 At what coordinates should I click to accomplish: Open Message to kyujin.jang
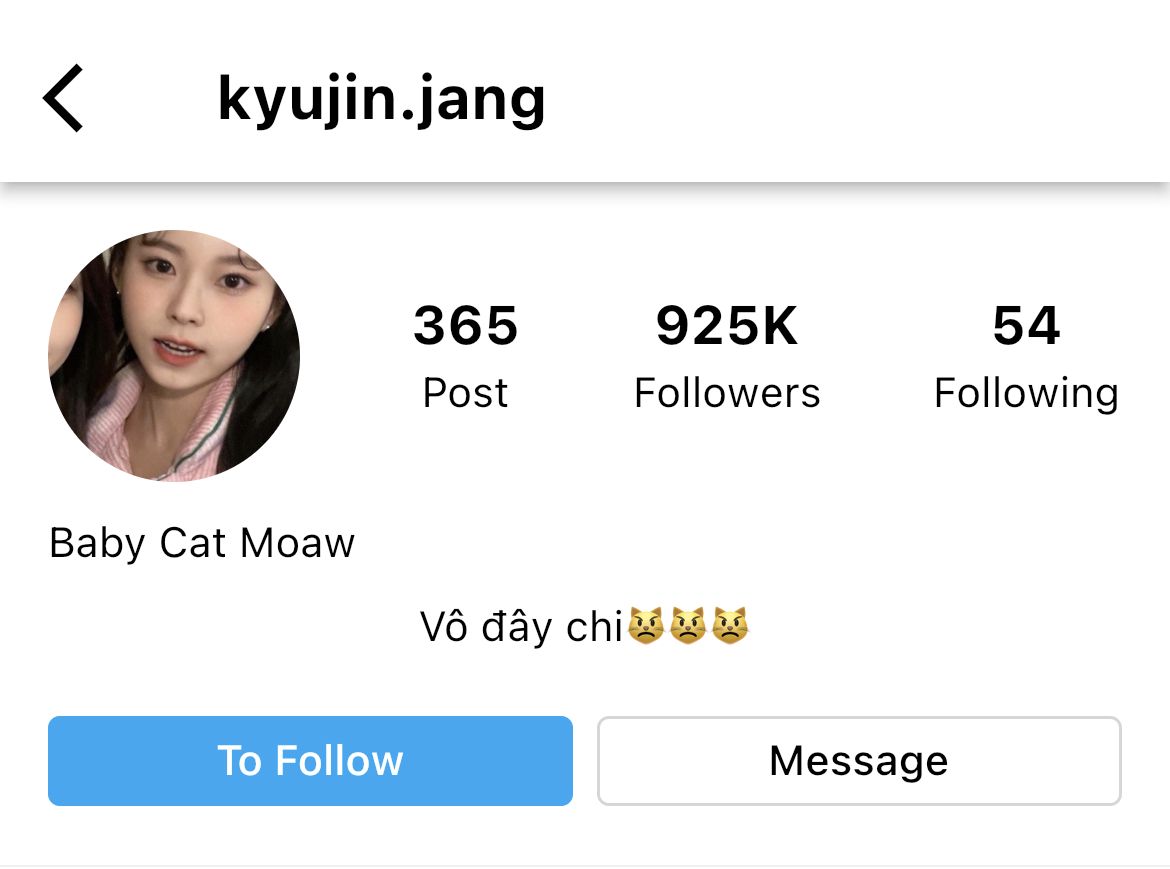click(x=858, y=761)
